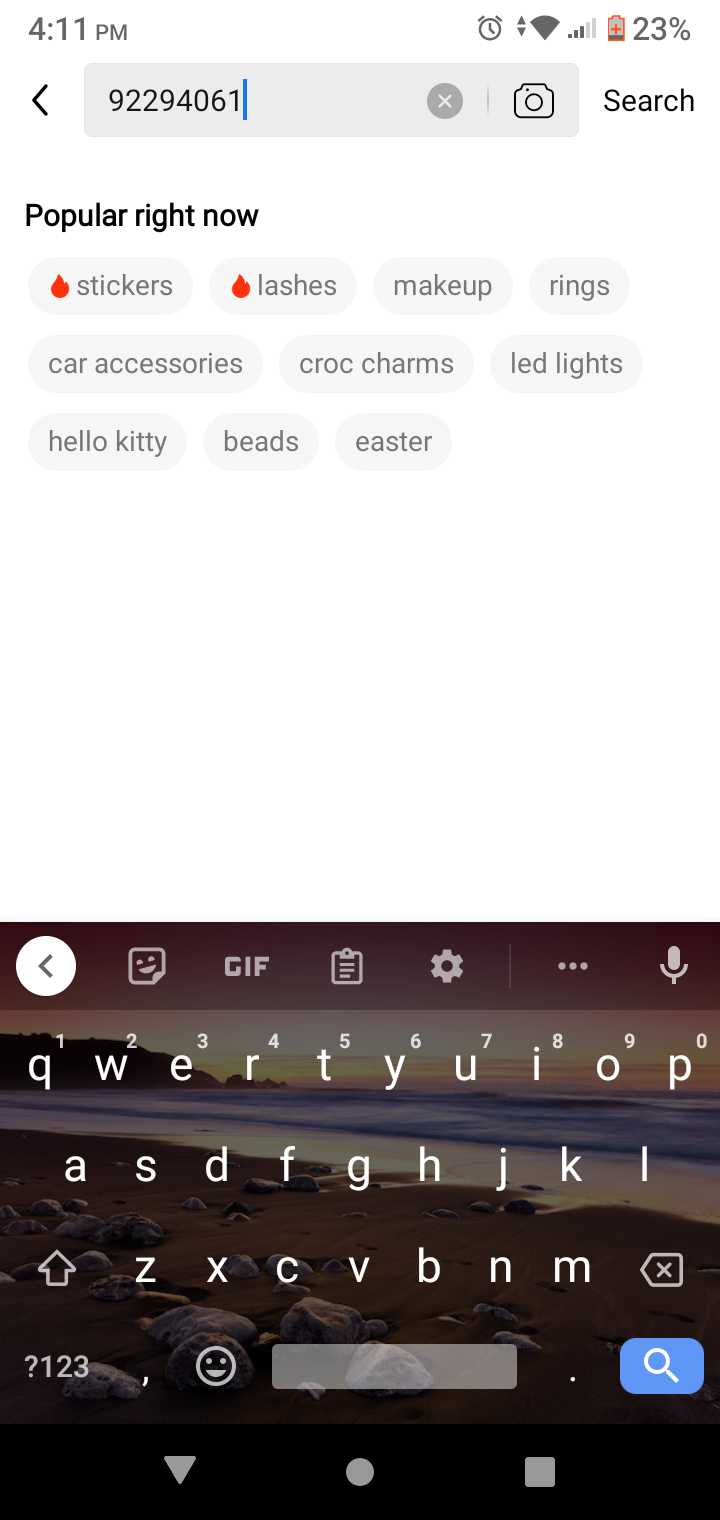Image resolution: width=720 pixels, height=1520 pixels.
Task: Tap the keyboard's blue search key
Action: pyautogui.click(x=661, y=1366)
